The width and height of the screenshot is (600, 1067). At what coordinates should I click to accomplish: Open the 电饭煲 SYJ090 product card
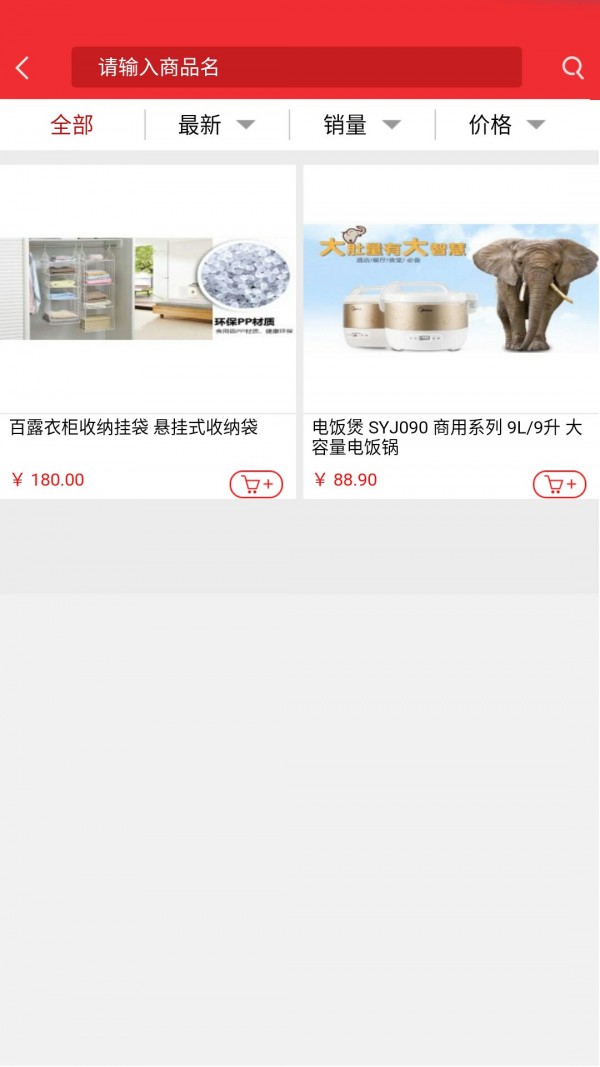pos(451,300)
